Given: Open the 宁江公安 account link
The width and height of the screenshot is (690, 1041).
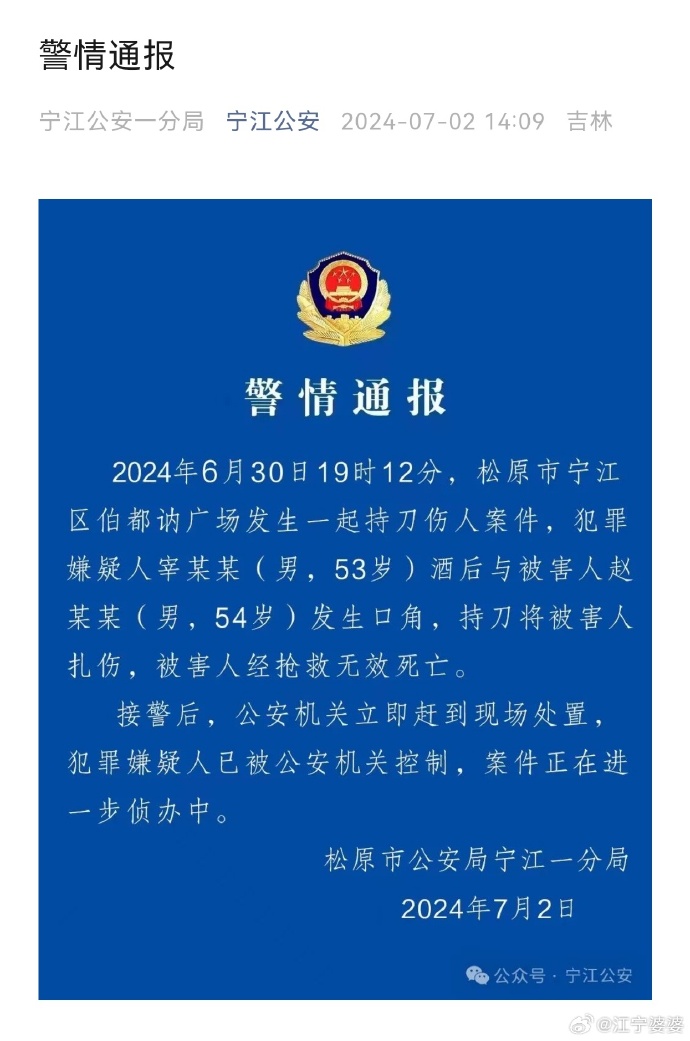Looking at the screenshot, I should click(273, 122).
